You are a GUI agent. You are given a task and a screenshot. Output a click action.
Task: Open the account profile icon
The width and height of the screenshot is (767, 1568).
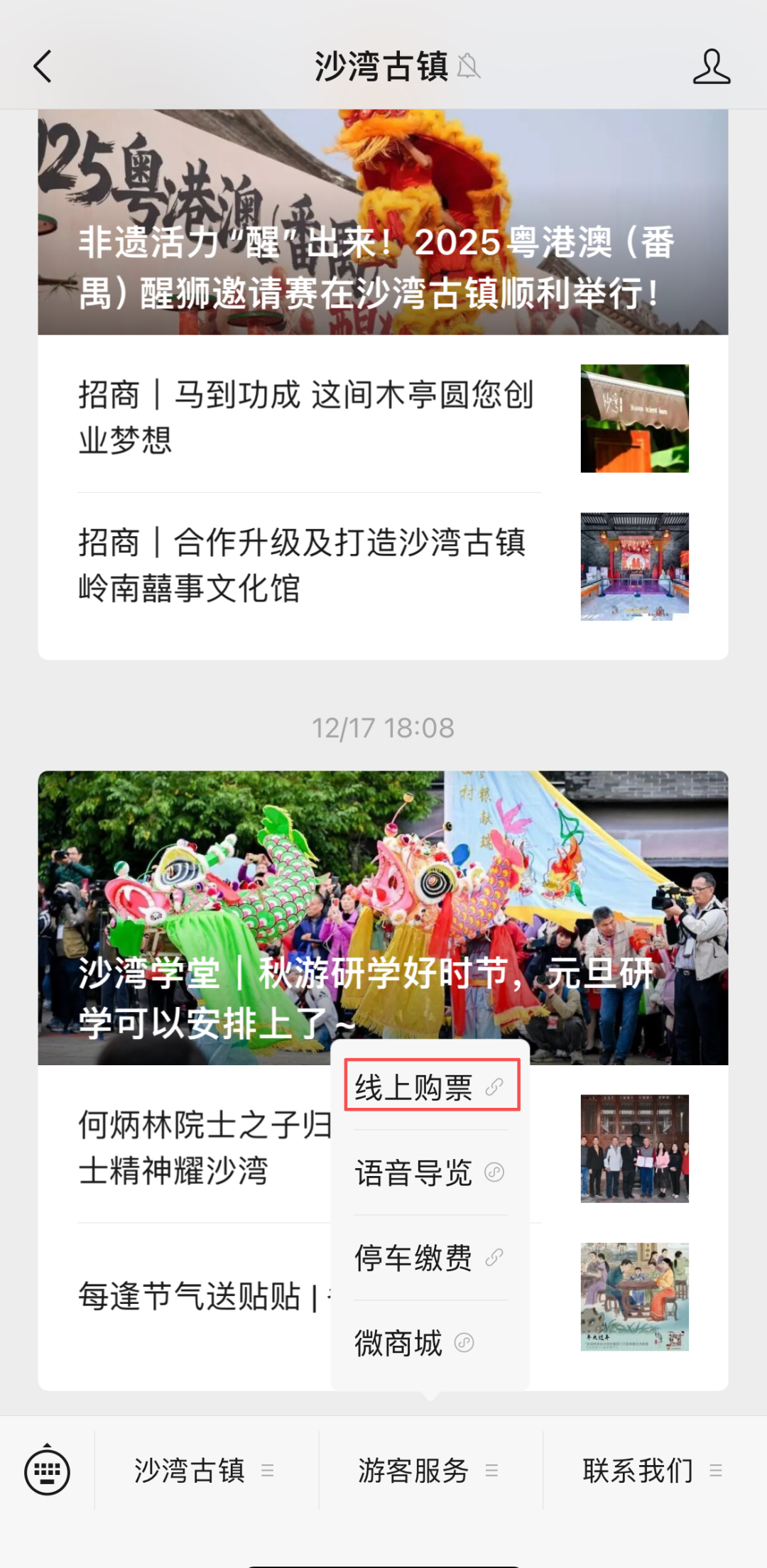click(x=711, y=67)
